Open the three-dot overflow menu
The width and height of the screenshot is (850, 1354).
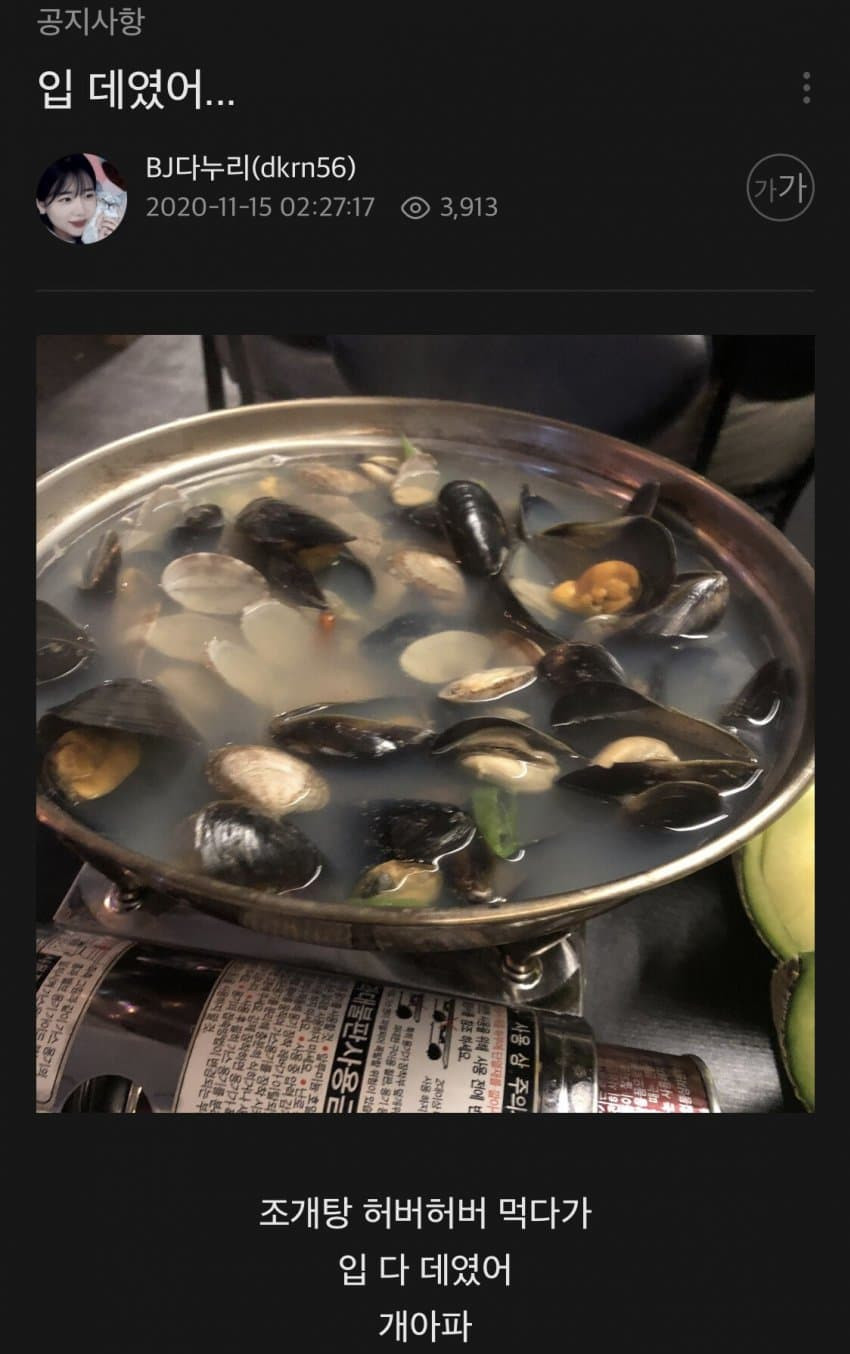[806, 88]
